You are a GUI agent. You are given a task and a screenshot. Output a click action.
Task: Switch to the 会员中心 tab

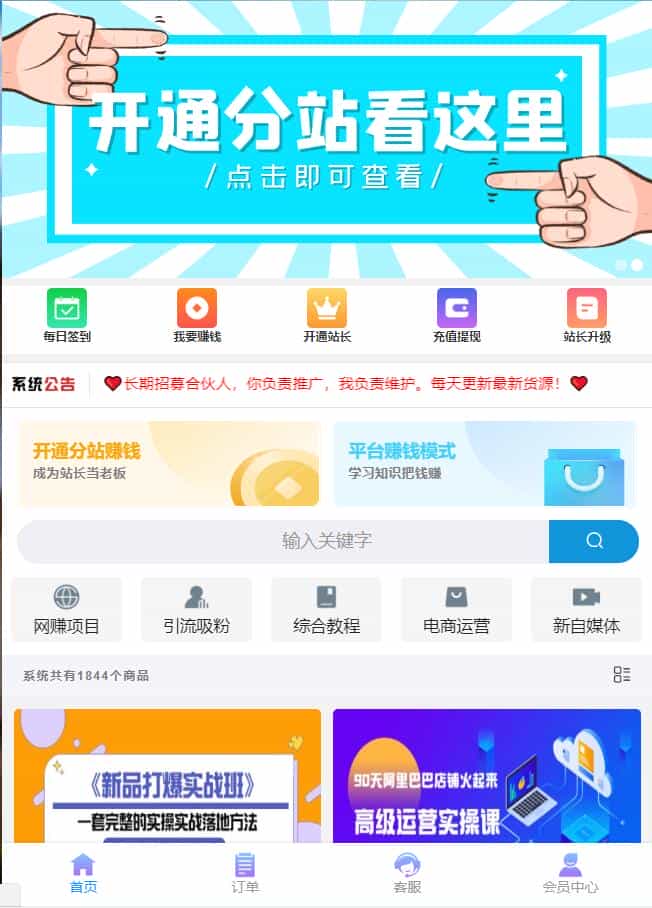pyautogui.click(x=571, y=873)
